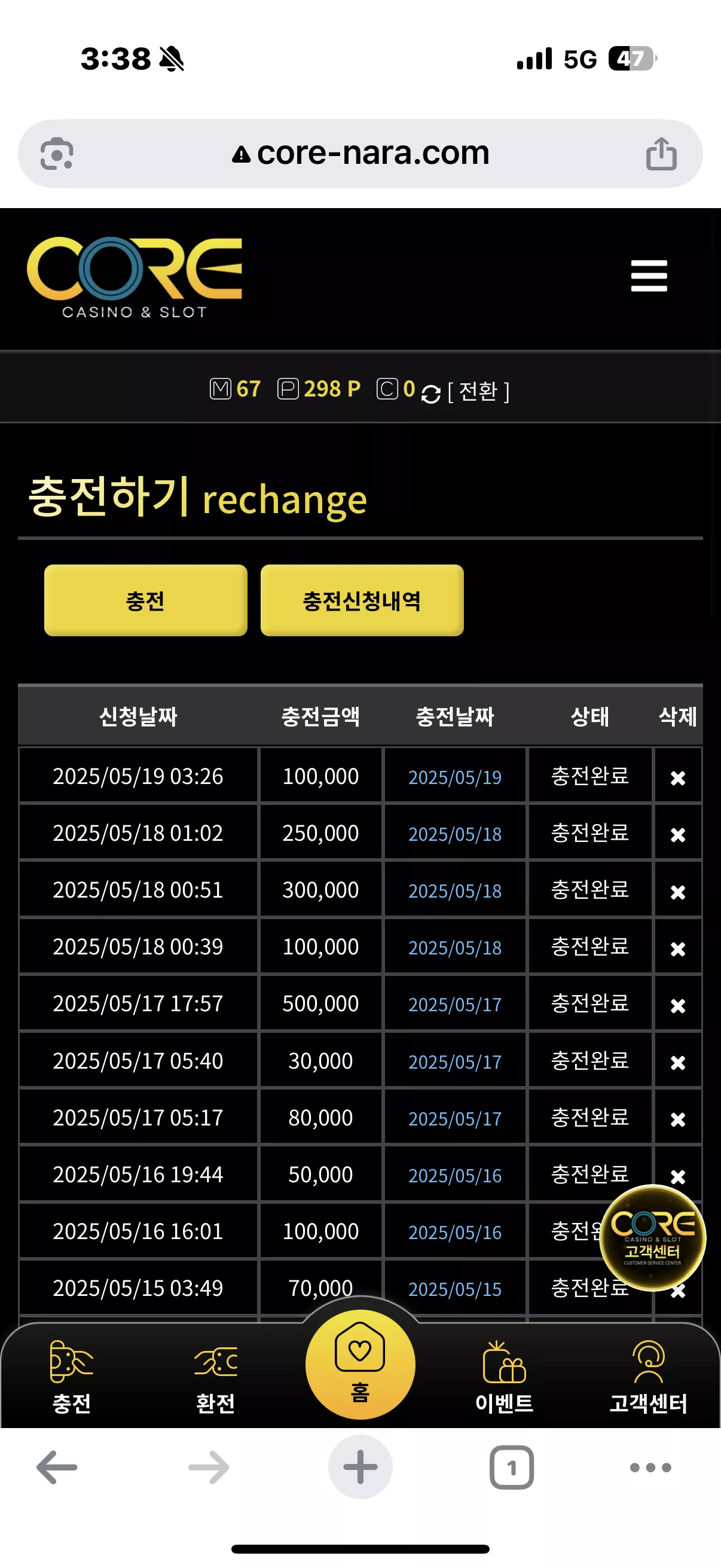Open the browser tabs switcher
This screenshot has width=721, height=1568.
[512, 1467]
